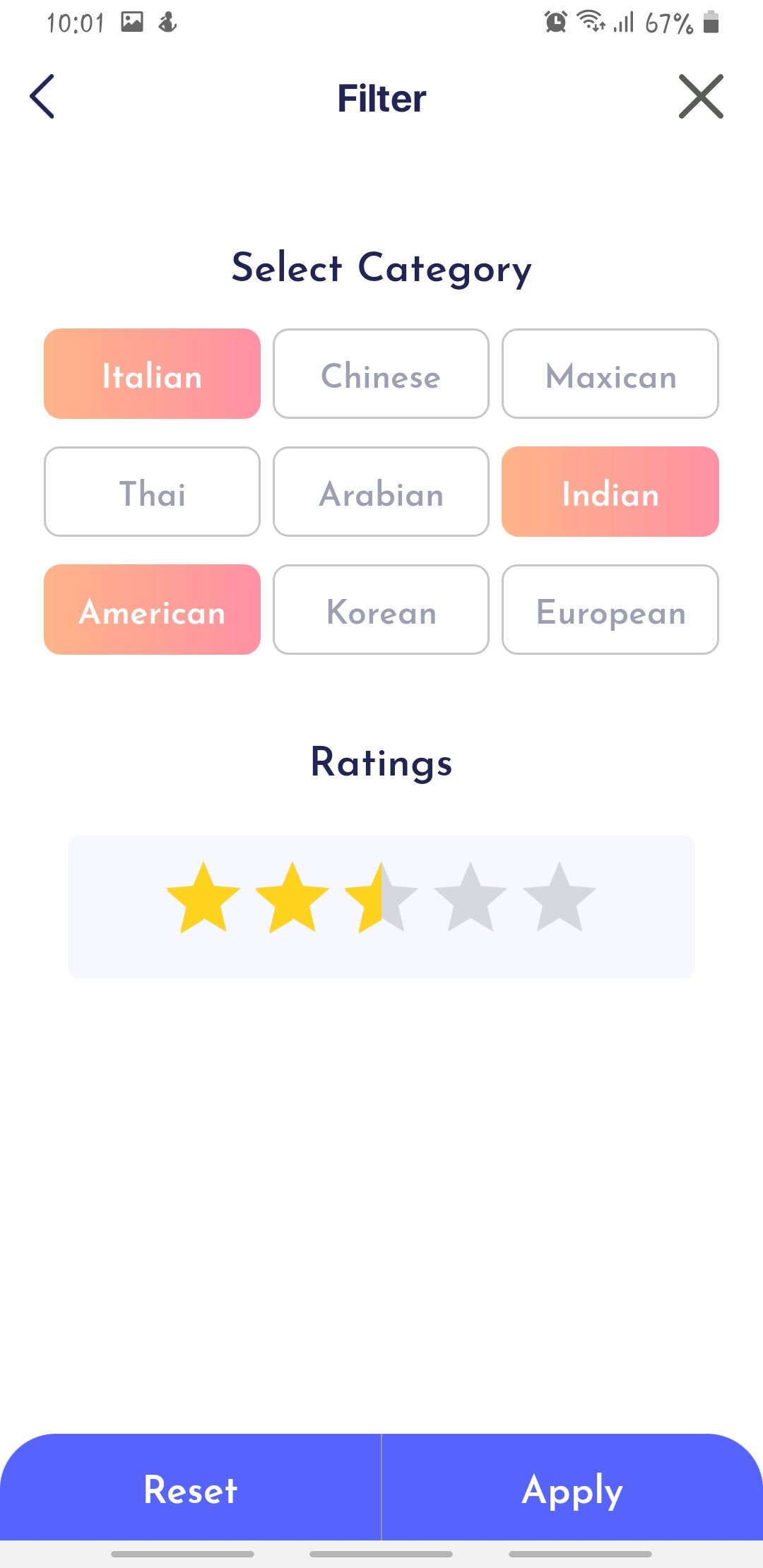Choose the Maxican category chip
The height and width of the screenshot is (1568, 763).
[x=610, y=374]
